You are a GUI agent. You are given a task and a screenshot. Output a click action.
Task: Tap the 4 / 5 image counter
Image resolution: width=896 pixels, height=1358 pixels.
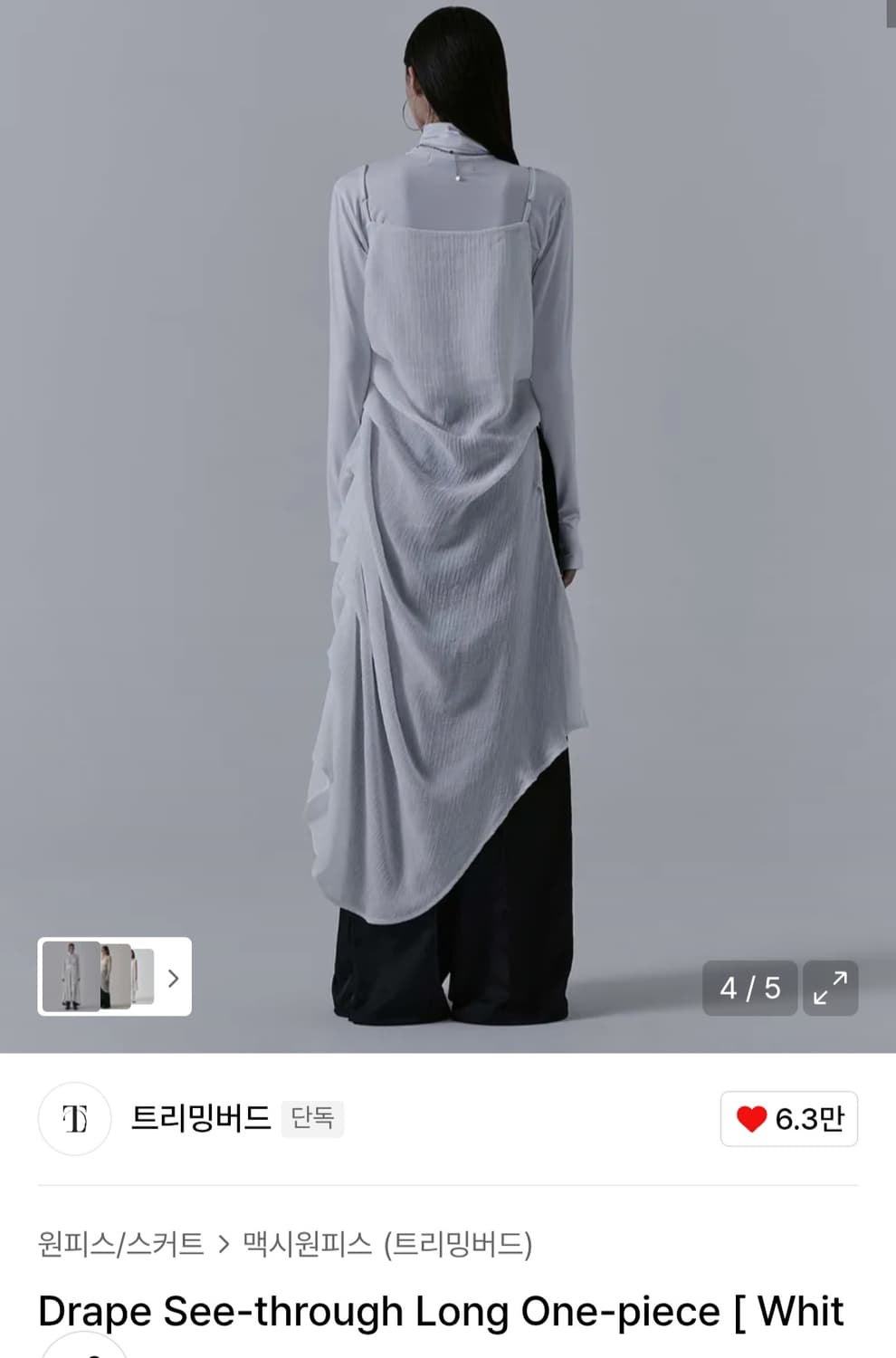tap(749, 989)
